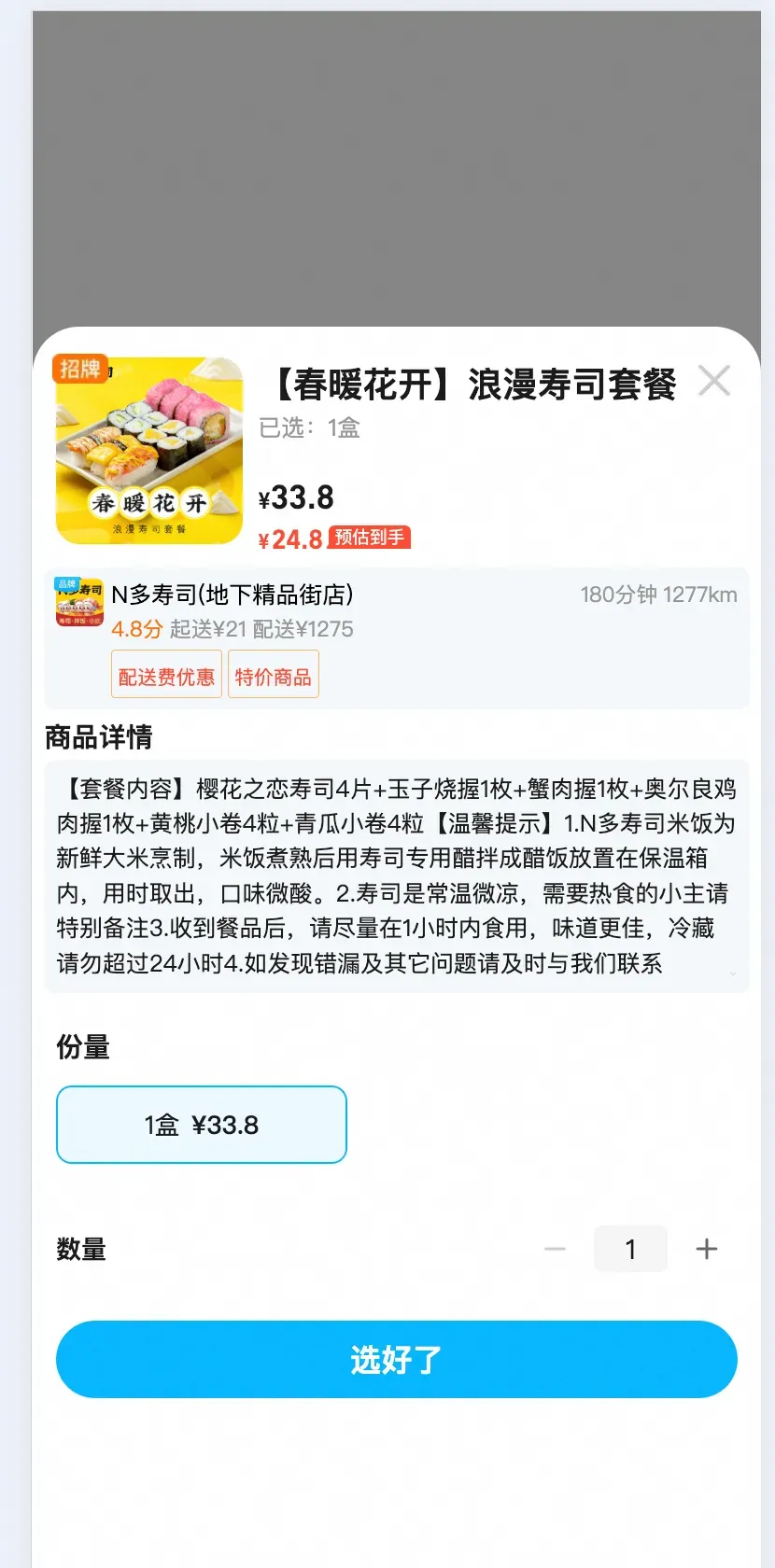
Task: Select the 1盒 ¥33.8 portion option
Action: coord(202,1125)
